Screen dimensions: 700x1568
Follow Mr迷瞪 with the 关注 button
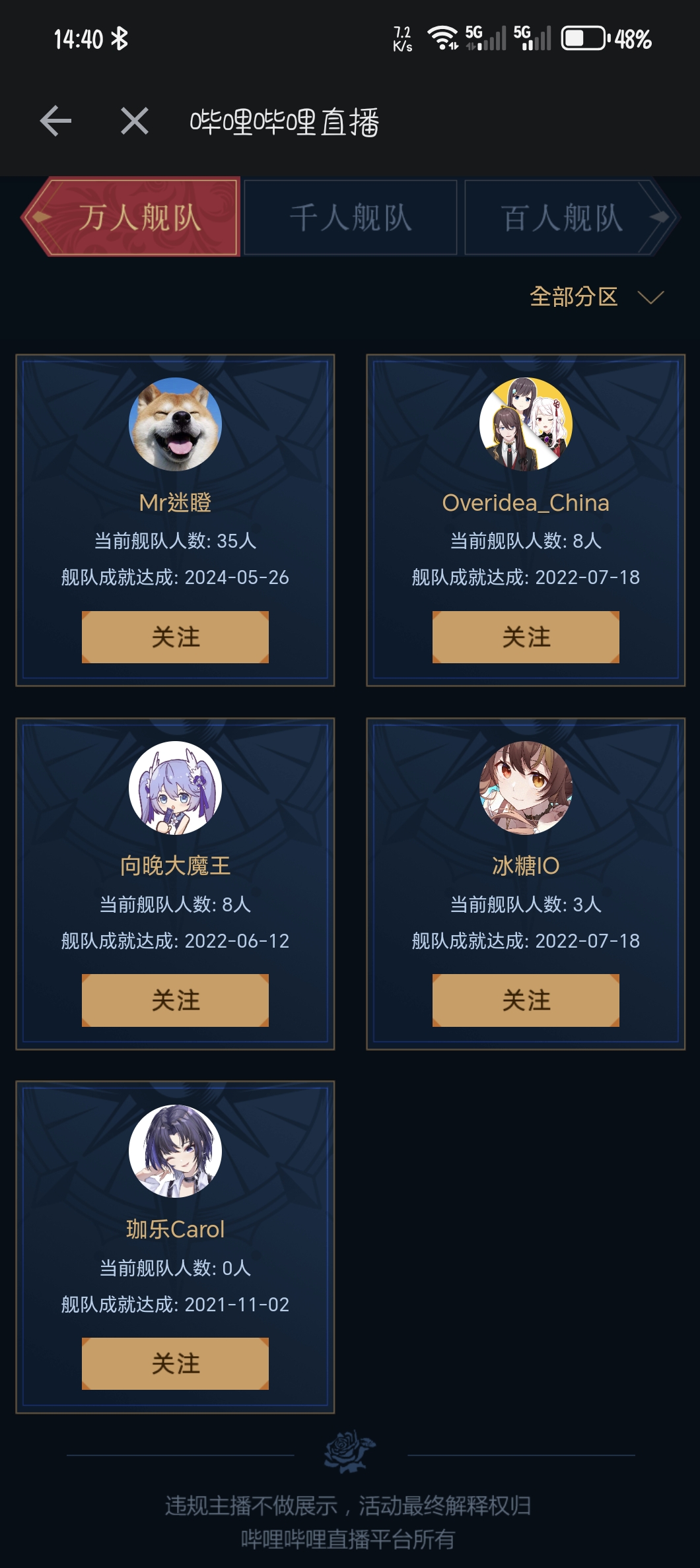click(175, 637)
